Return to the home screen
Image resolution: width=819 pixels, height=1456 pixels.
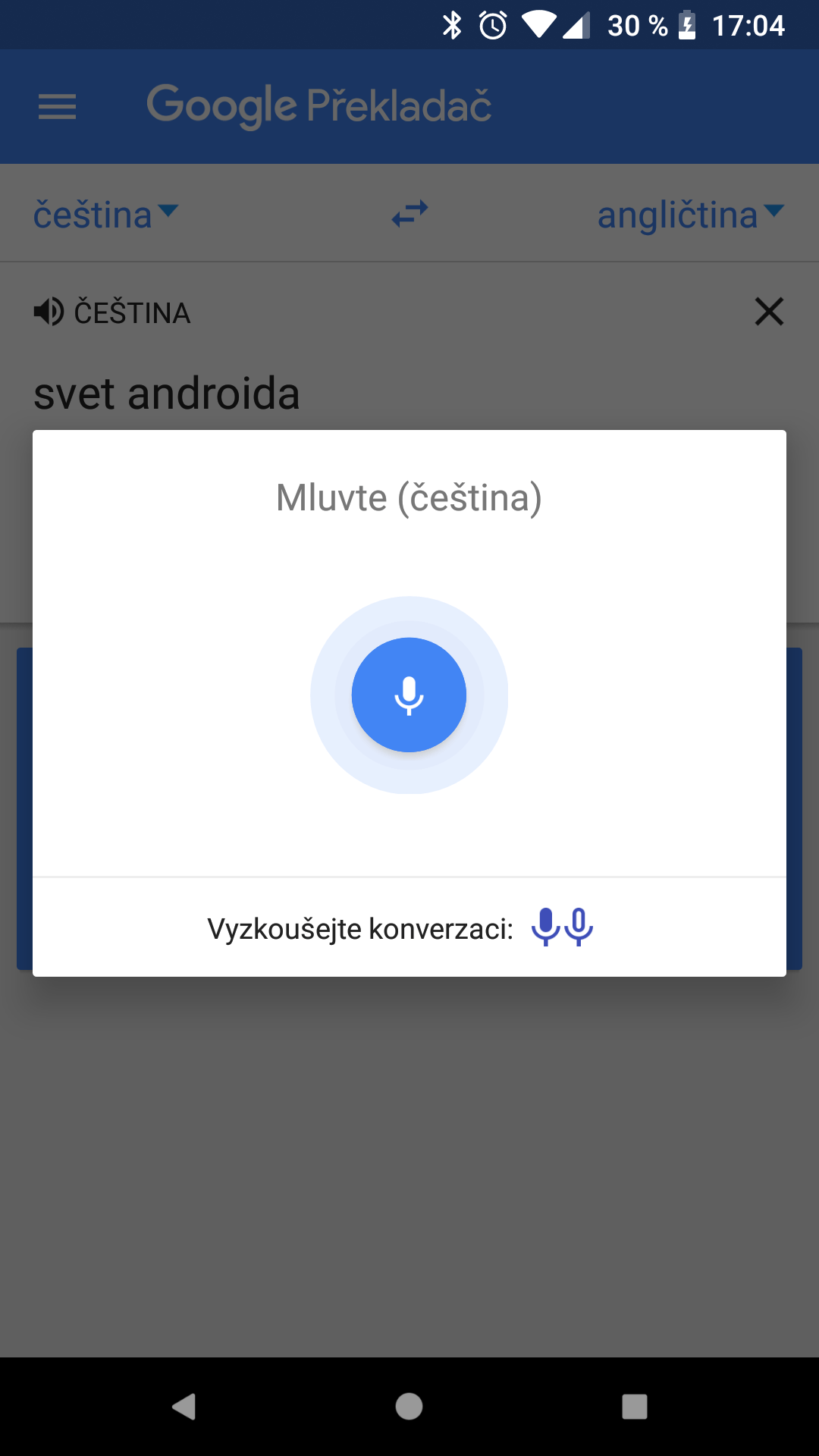[x=409, y=1407]
